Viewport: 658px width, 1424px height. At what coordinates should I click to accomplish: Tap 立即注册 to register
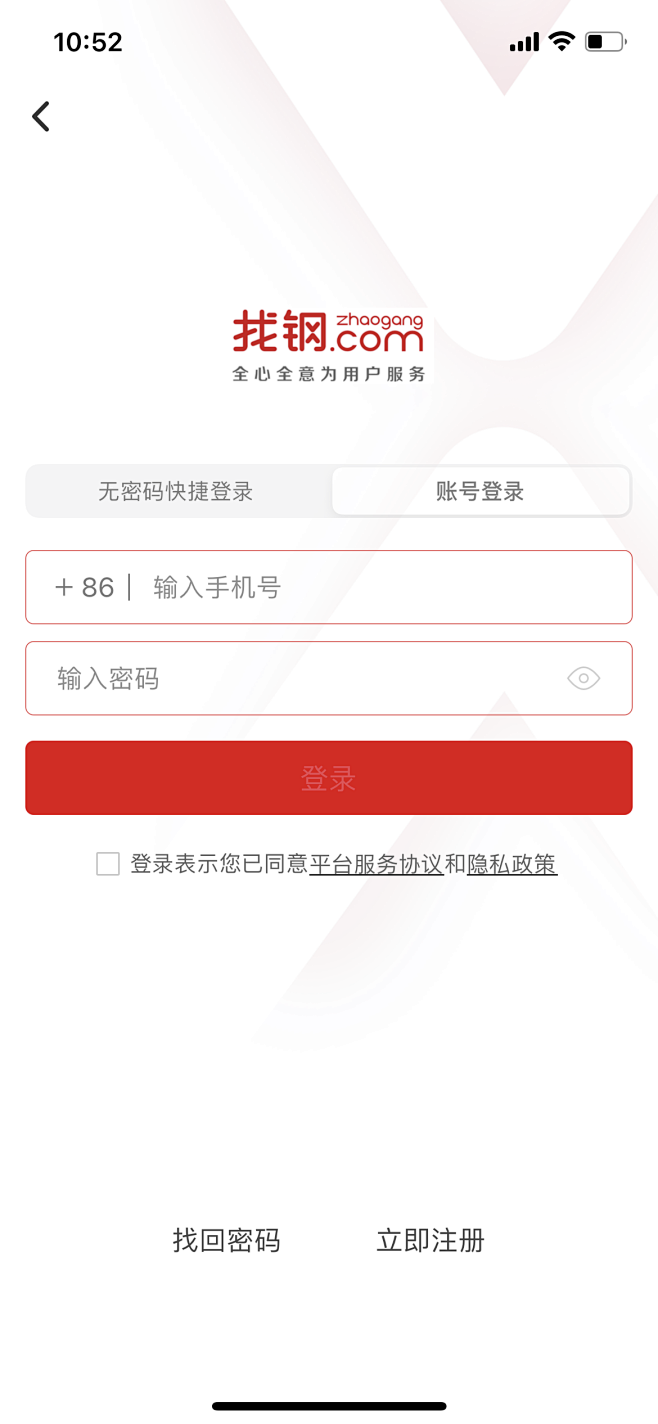pyautogui.click(x=430, y=1240)
